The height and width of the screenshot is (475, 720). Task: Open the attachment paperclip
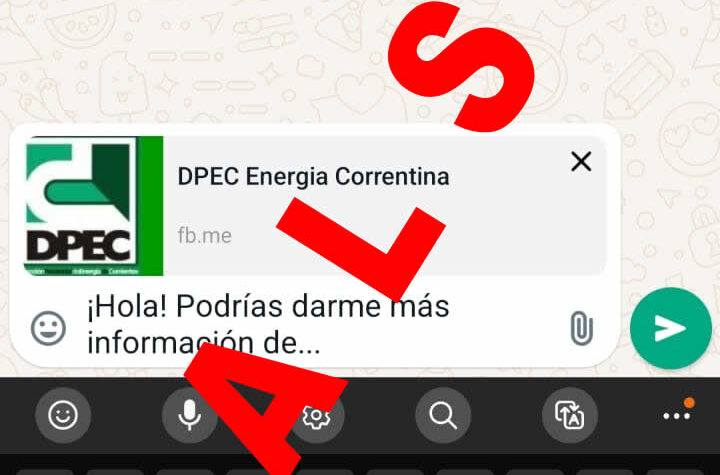(x=581, y=328)
